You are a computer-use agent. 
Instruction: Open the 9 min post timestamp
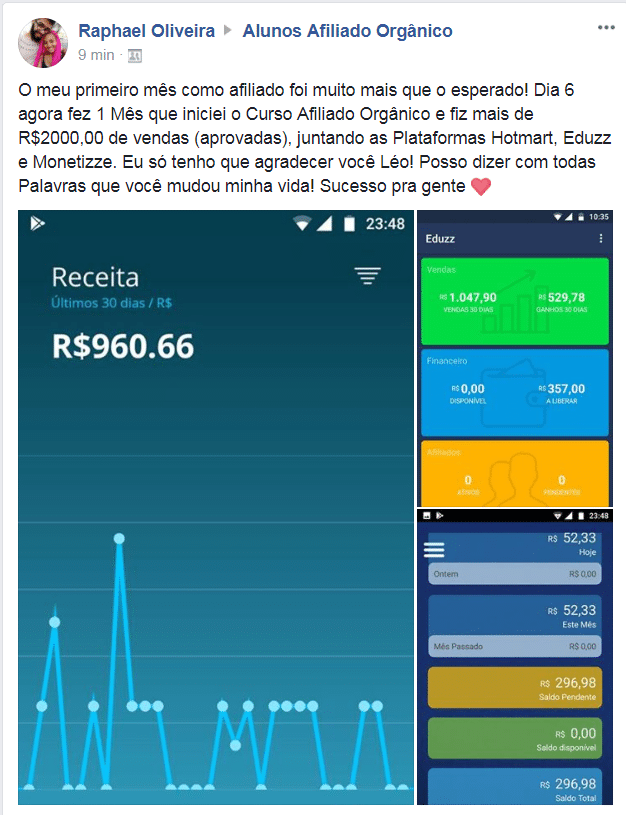pos(96,54)
